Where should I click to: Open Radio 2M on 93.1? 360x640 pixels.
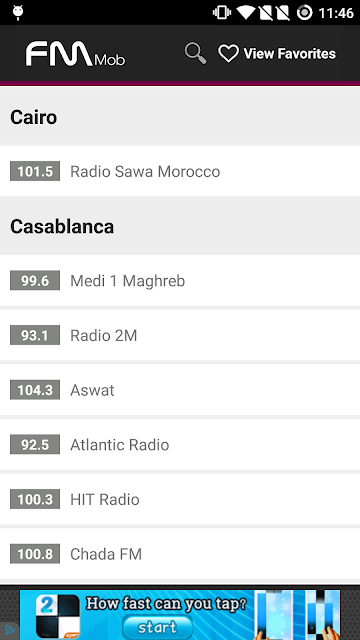(x=180, y=335)
